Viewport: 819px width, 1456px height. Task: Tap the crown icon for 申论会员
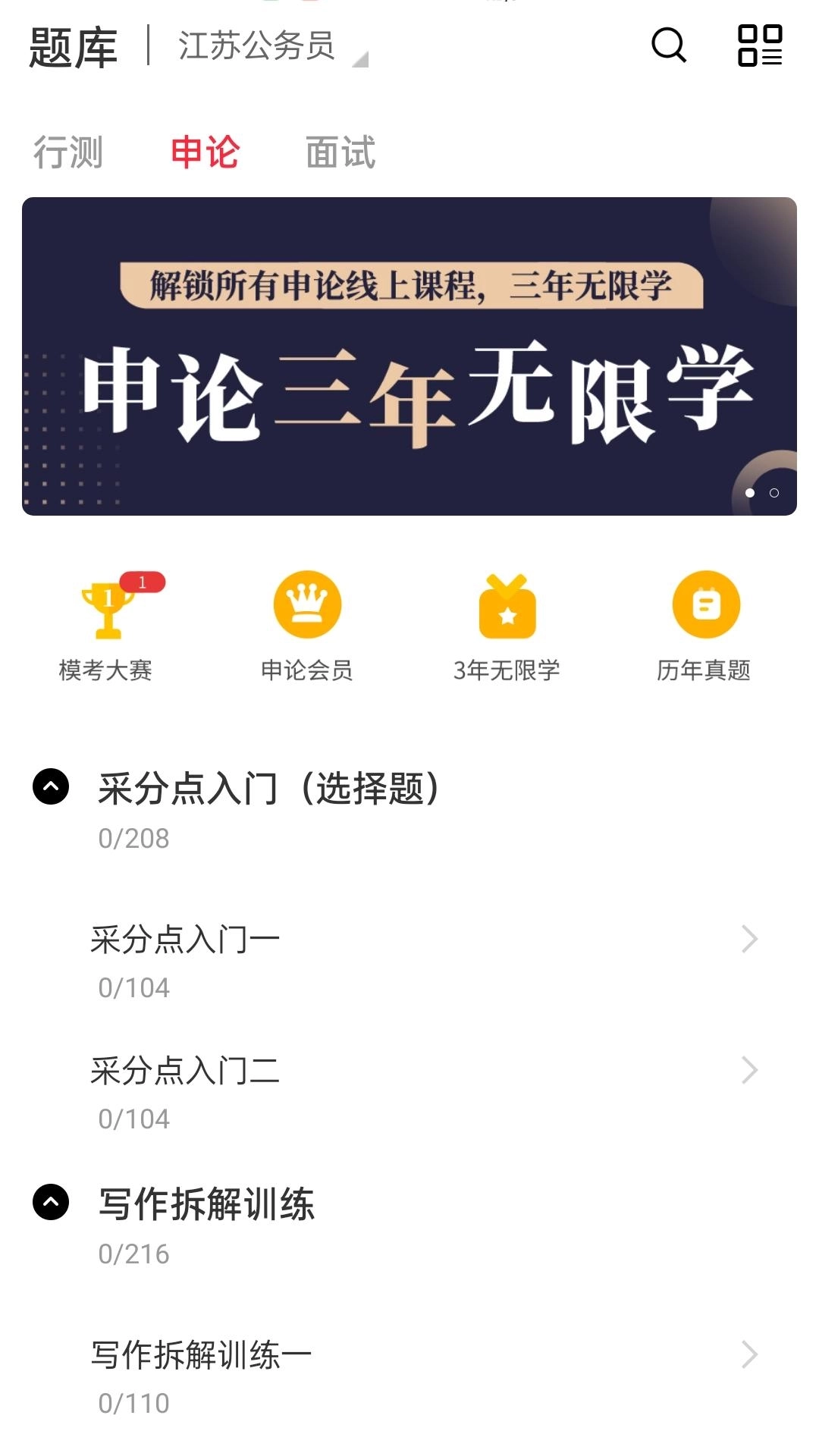coord(308,604)
